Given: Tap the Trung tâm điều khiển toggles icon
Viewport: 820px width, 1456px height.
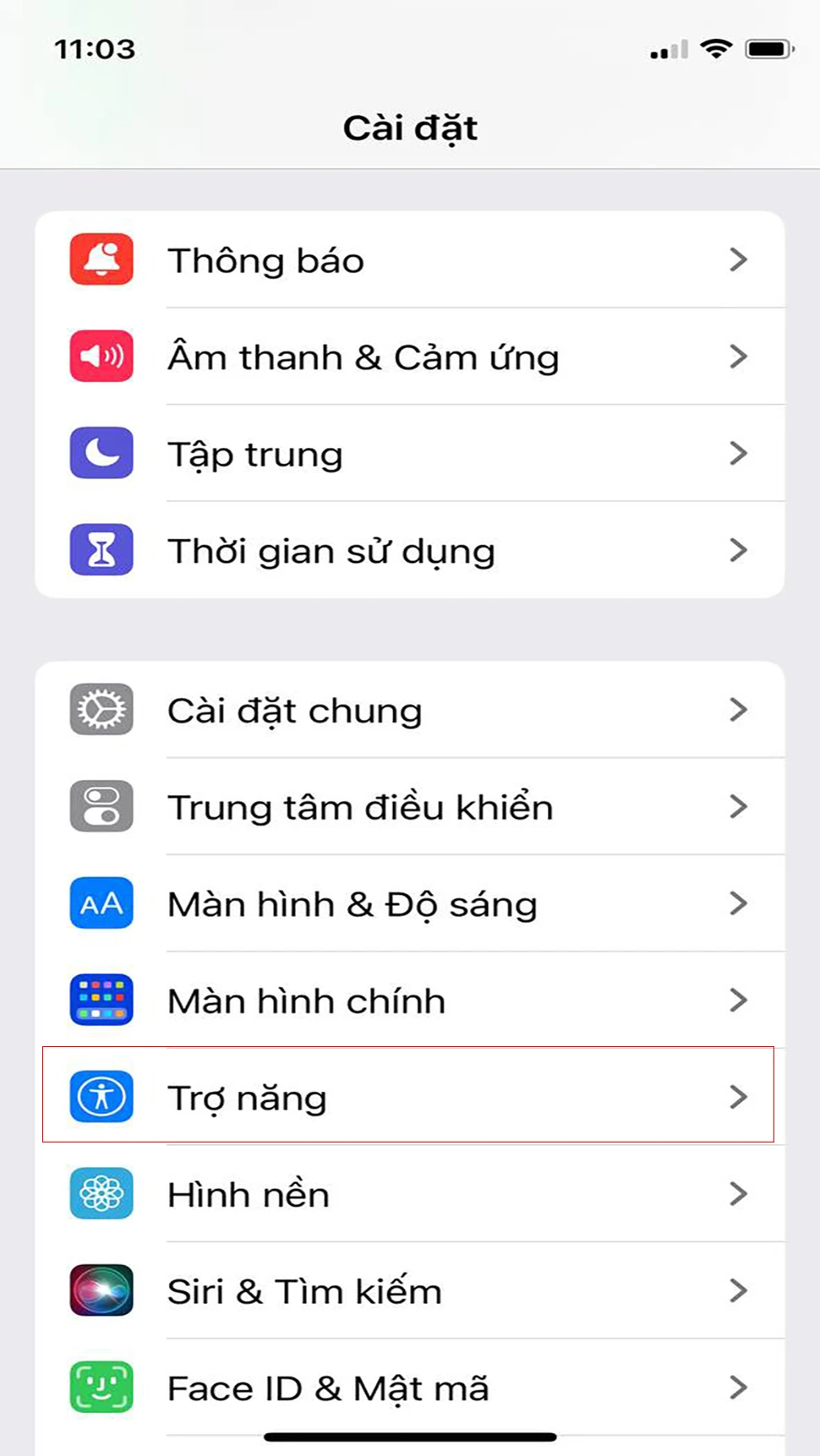Looking at the screenshot, I should click(x=101, y=806).
